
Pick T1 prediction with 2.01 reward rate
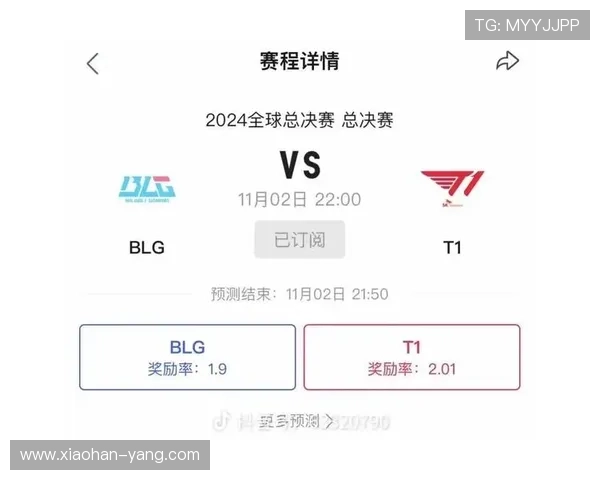pos(411,357)
